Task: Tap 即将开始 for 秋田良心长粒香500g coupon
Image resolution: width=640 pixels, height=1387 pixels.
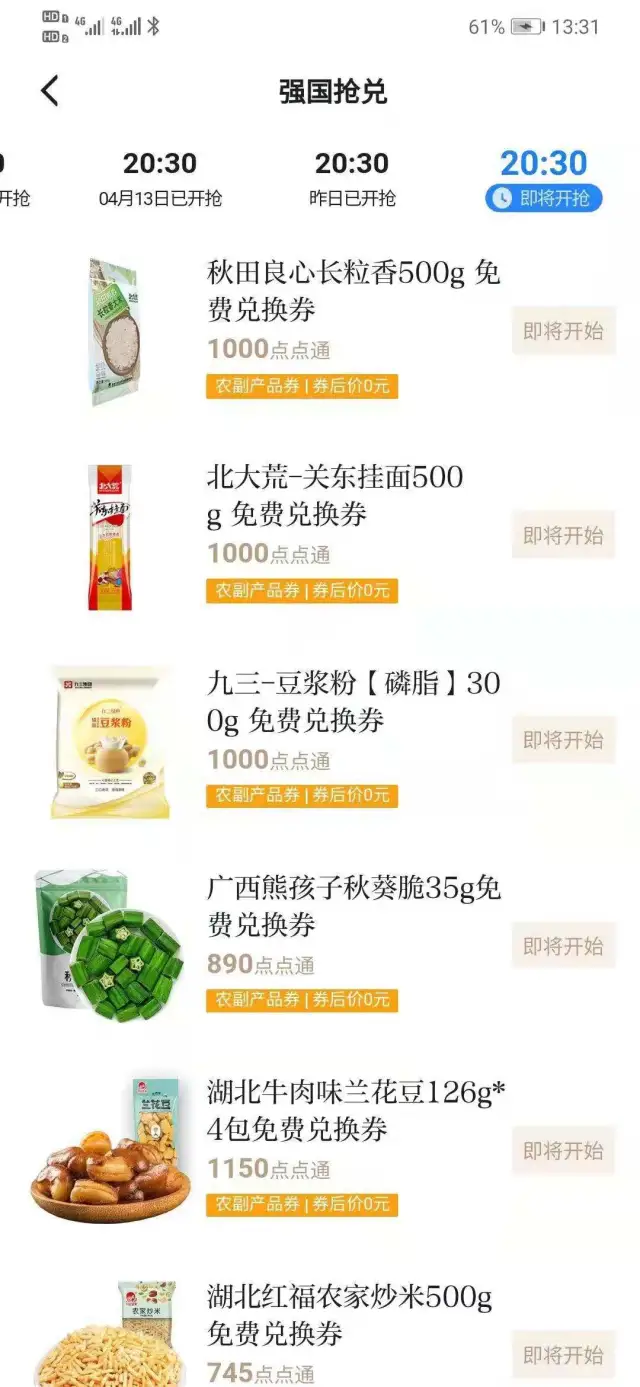Action: coord(563,331)
